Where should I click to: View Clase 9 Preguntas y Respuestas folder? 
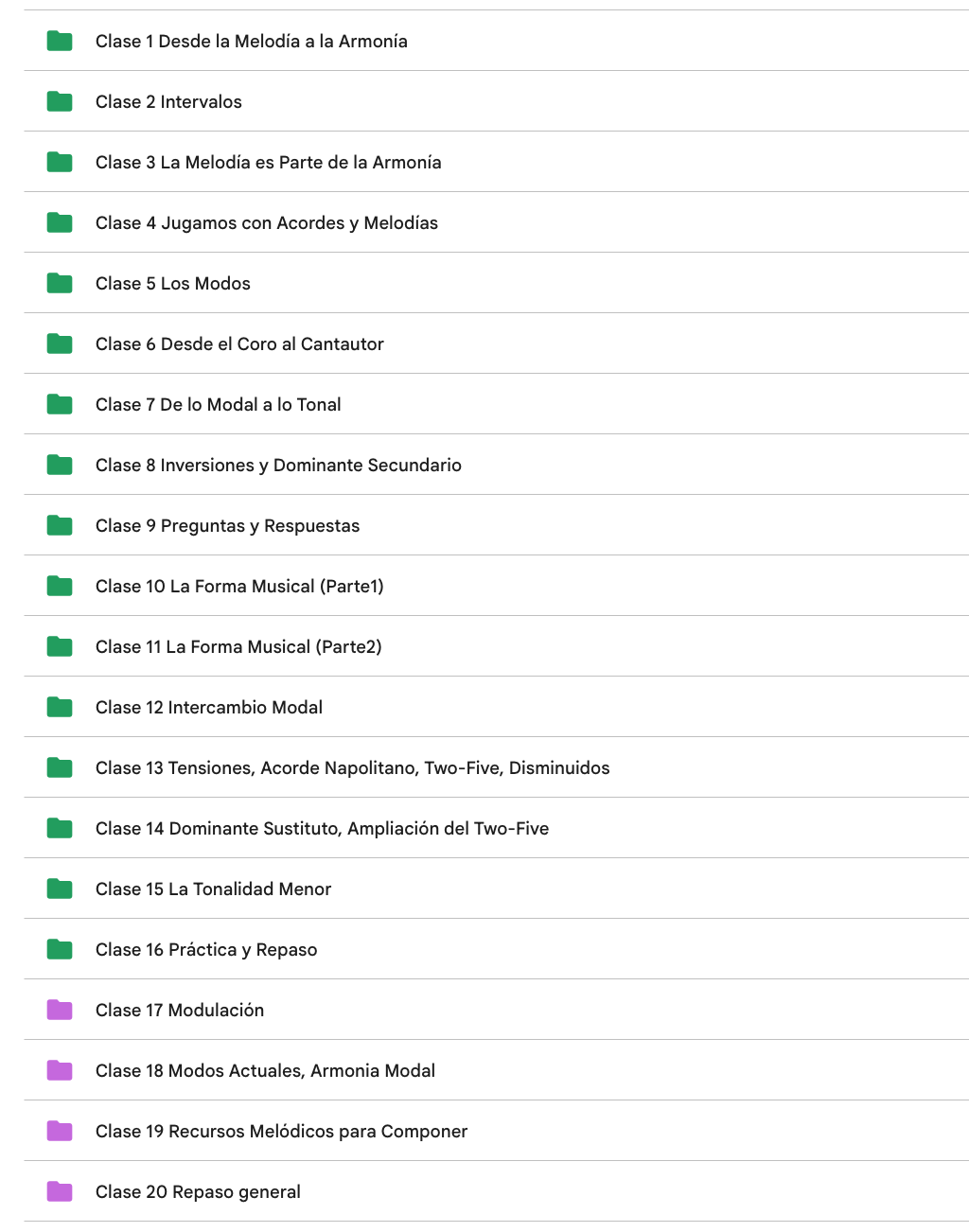point(227,525)
